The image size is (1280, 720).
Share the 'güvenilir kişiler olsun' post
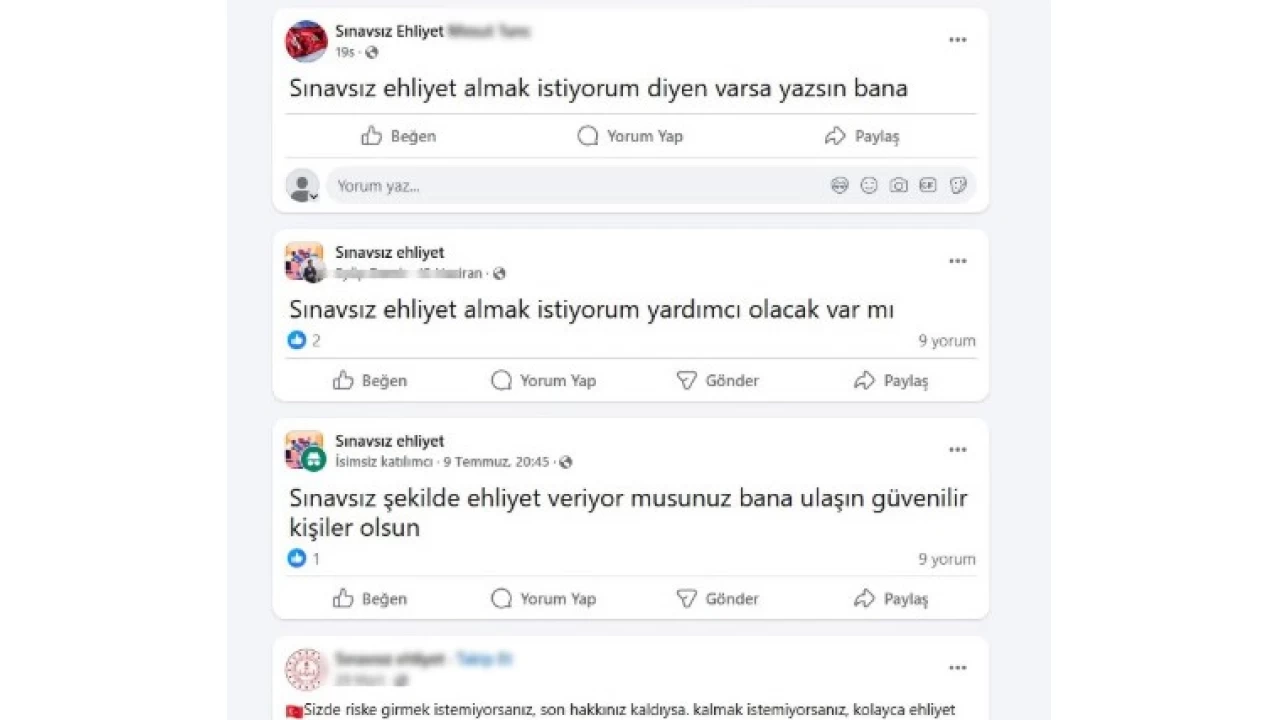891,599
